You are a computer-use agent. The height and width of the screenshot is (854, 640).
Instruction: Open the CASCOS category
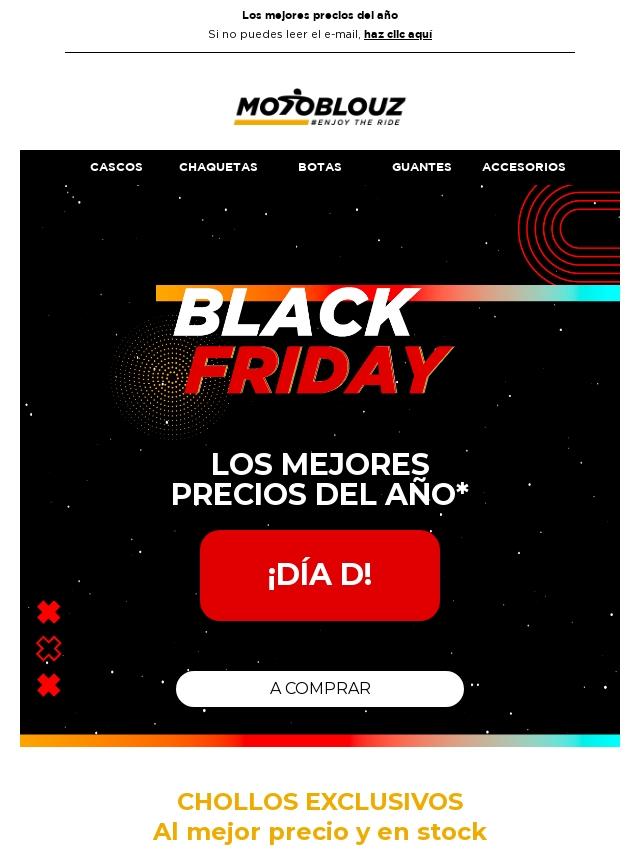click(116, 167)
